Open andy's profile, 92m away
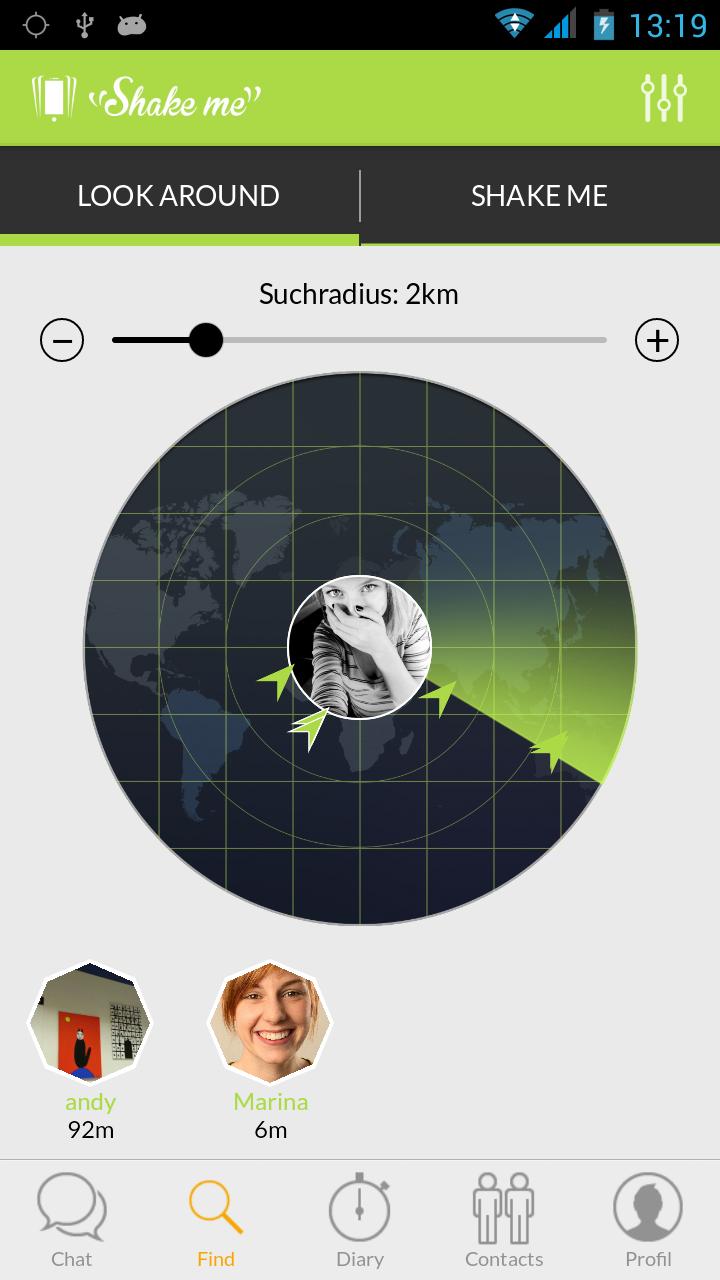Viewport: 720px width, 1280px height. [90, 1023]
